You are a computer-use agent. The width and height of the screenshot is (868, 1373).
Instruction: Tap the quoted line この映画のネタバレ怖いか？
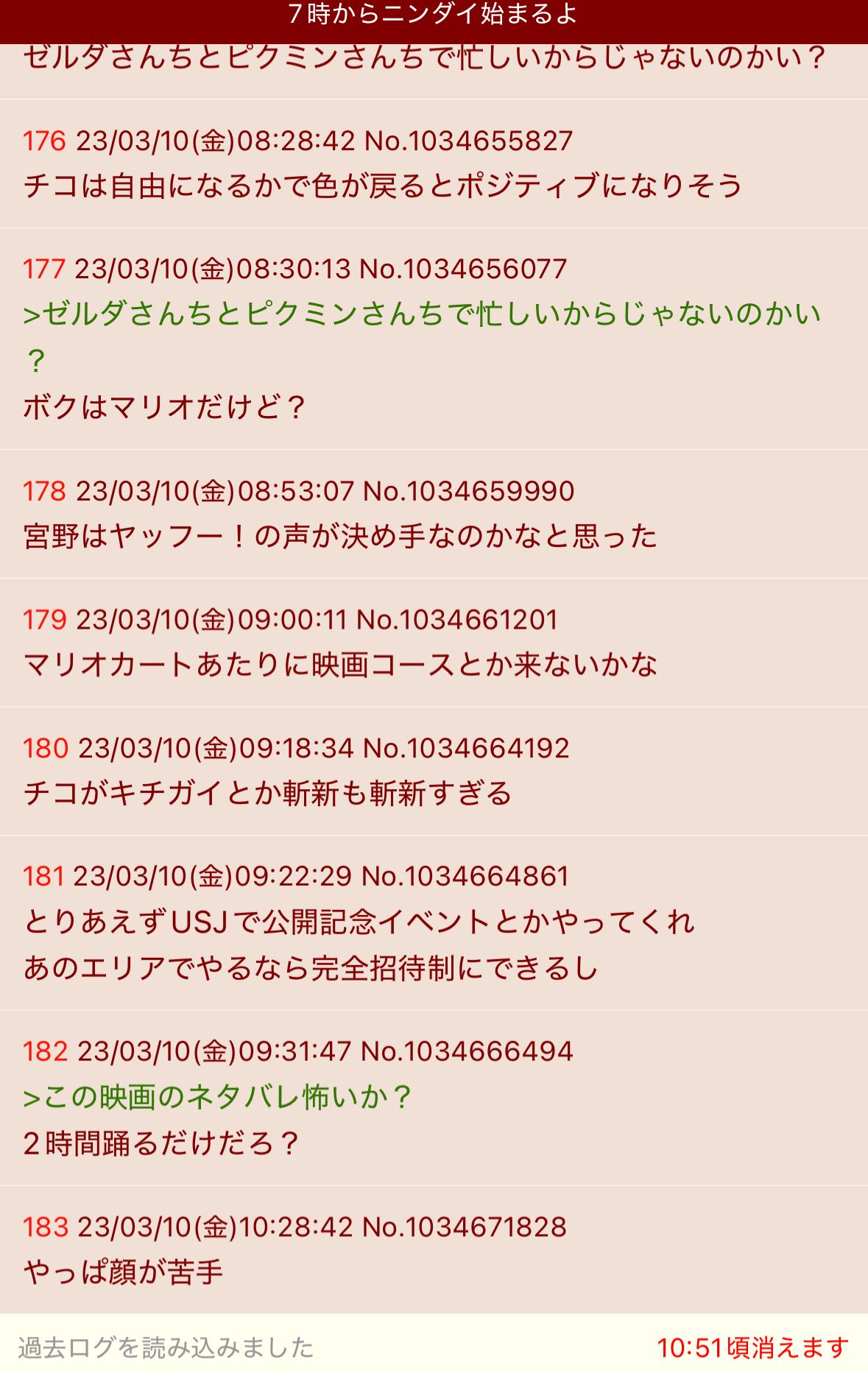click(217, 1097)
